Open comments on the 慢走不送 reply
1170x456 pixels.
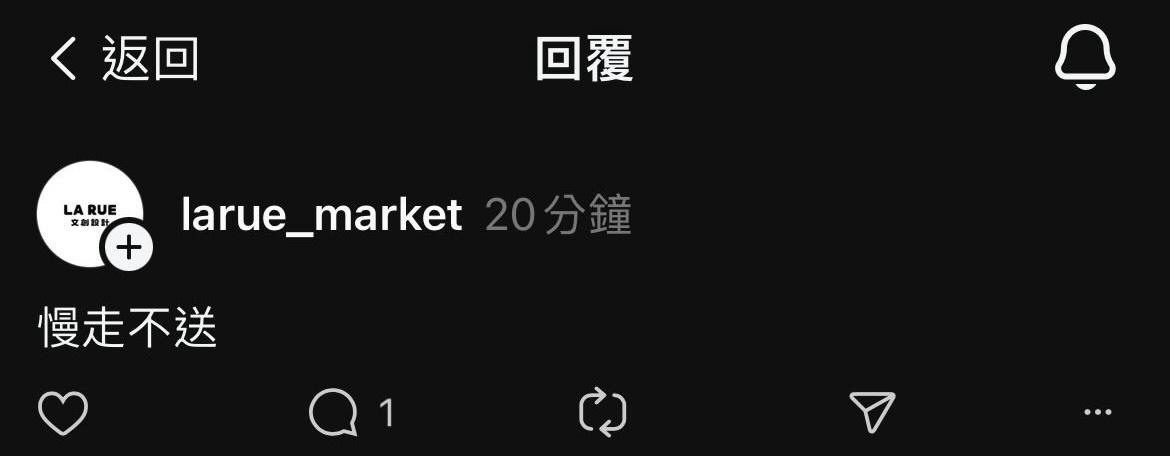tap(334, 412)
